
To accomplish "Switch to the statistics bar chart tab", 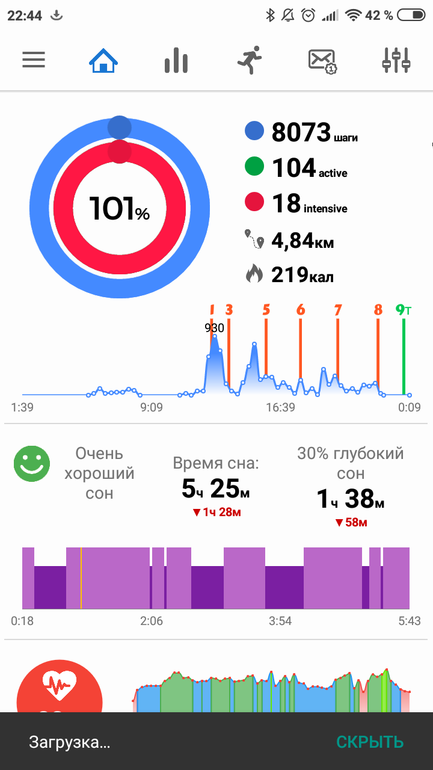I will (x=175, y=60).
